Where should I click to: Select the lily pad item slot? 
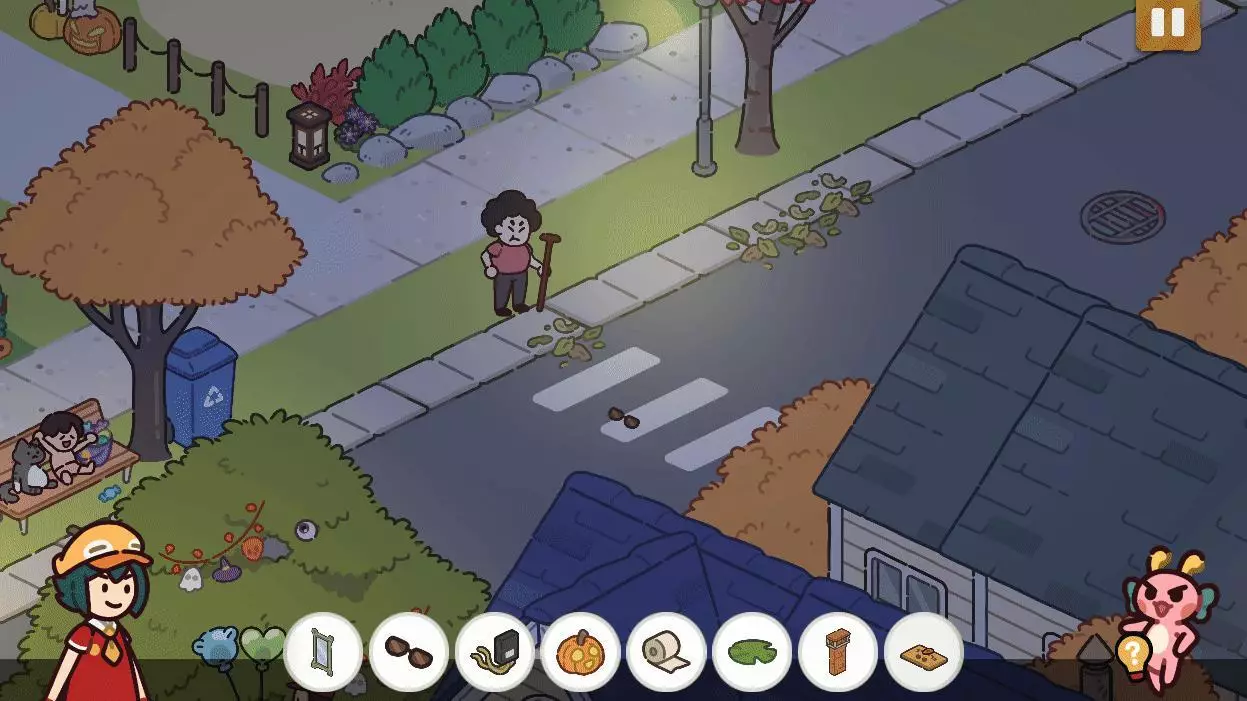tap(752, 652)
